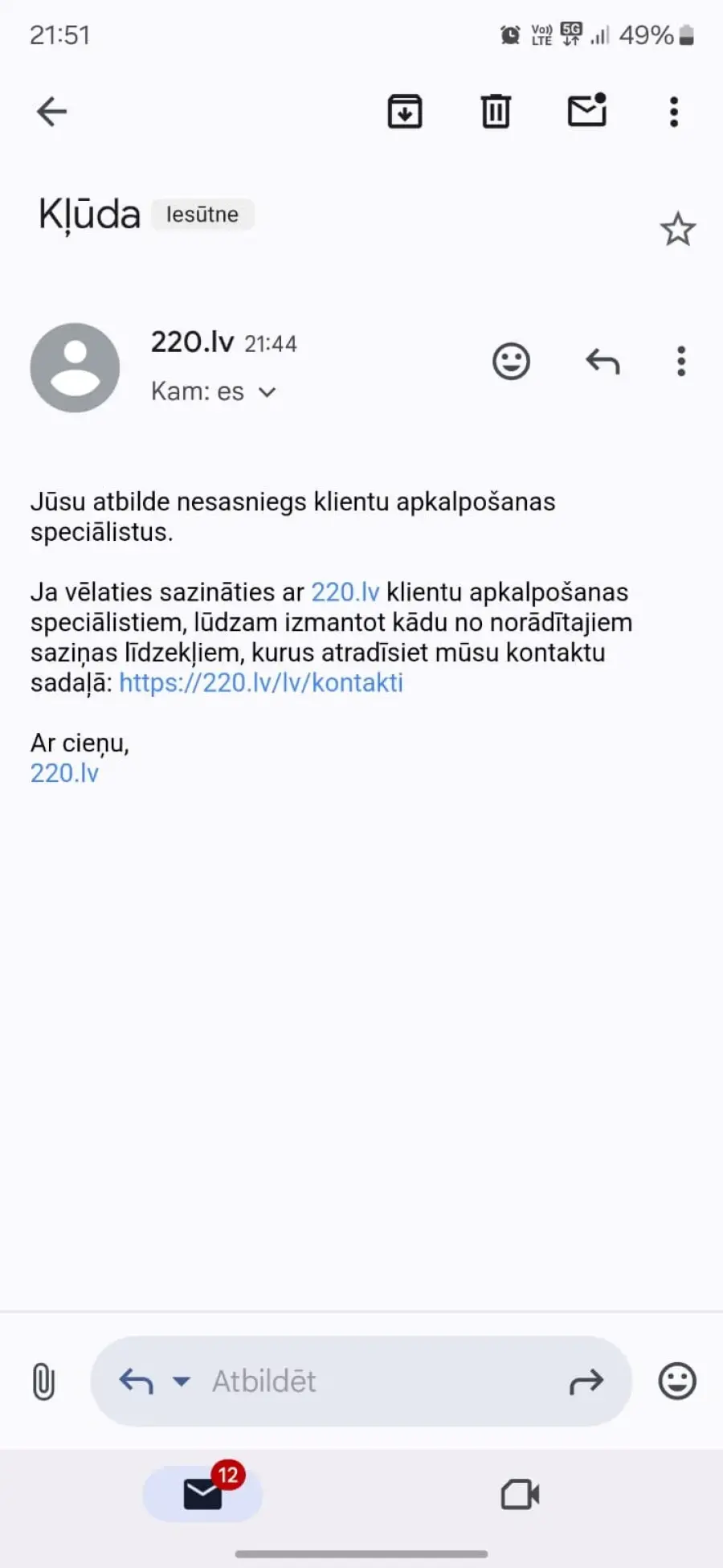Image resolution: width=723 pixels, height=1568 pixels.
Task: Add an emoji reaction beside the sender name
Action: (x=511, y=362)
